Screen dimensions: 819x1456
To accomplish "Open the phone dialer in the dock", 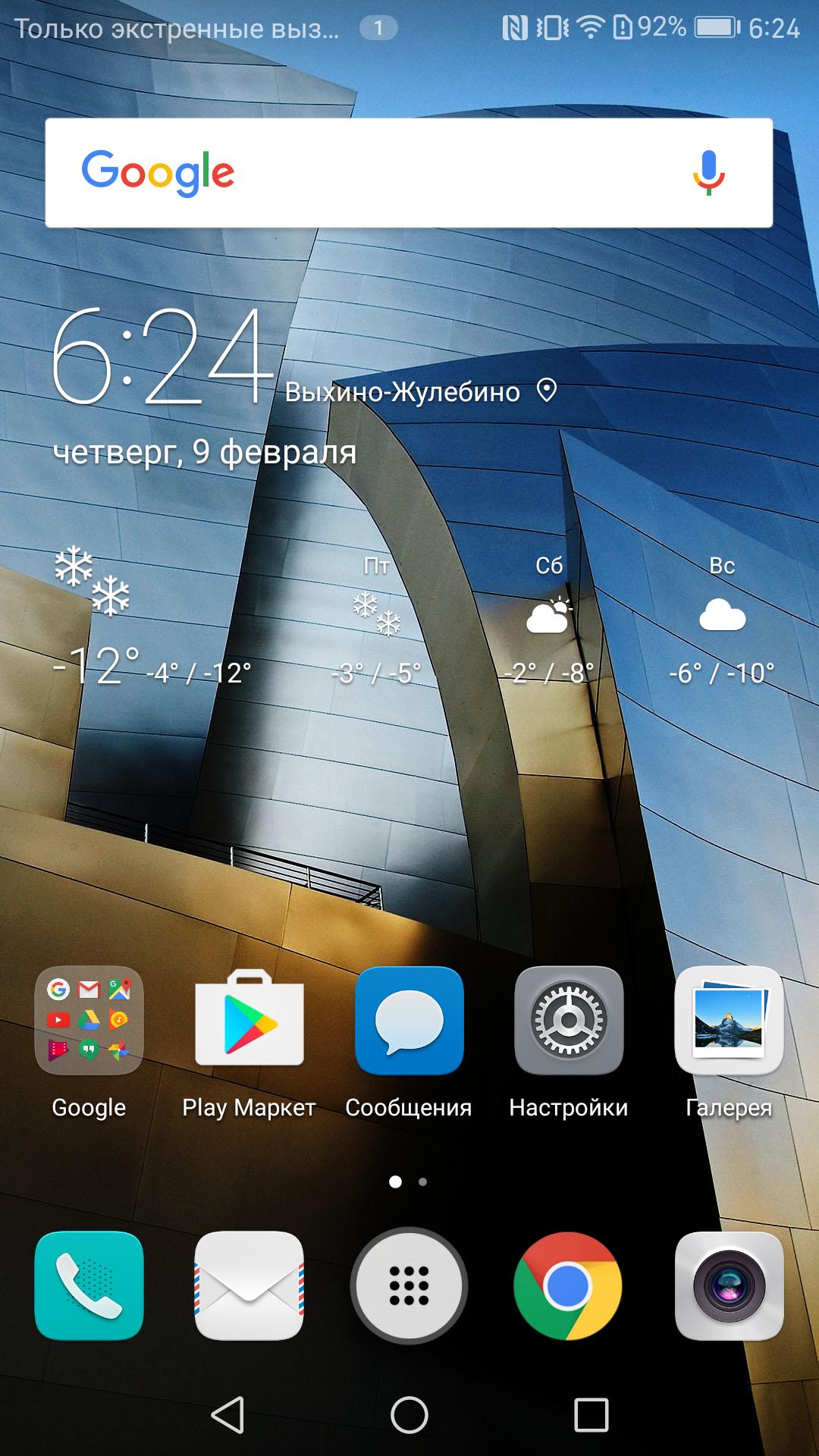I will click(x=89, y=1286).
